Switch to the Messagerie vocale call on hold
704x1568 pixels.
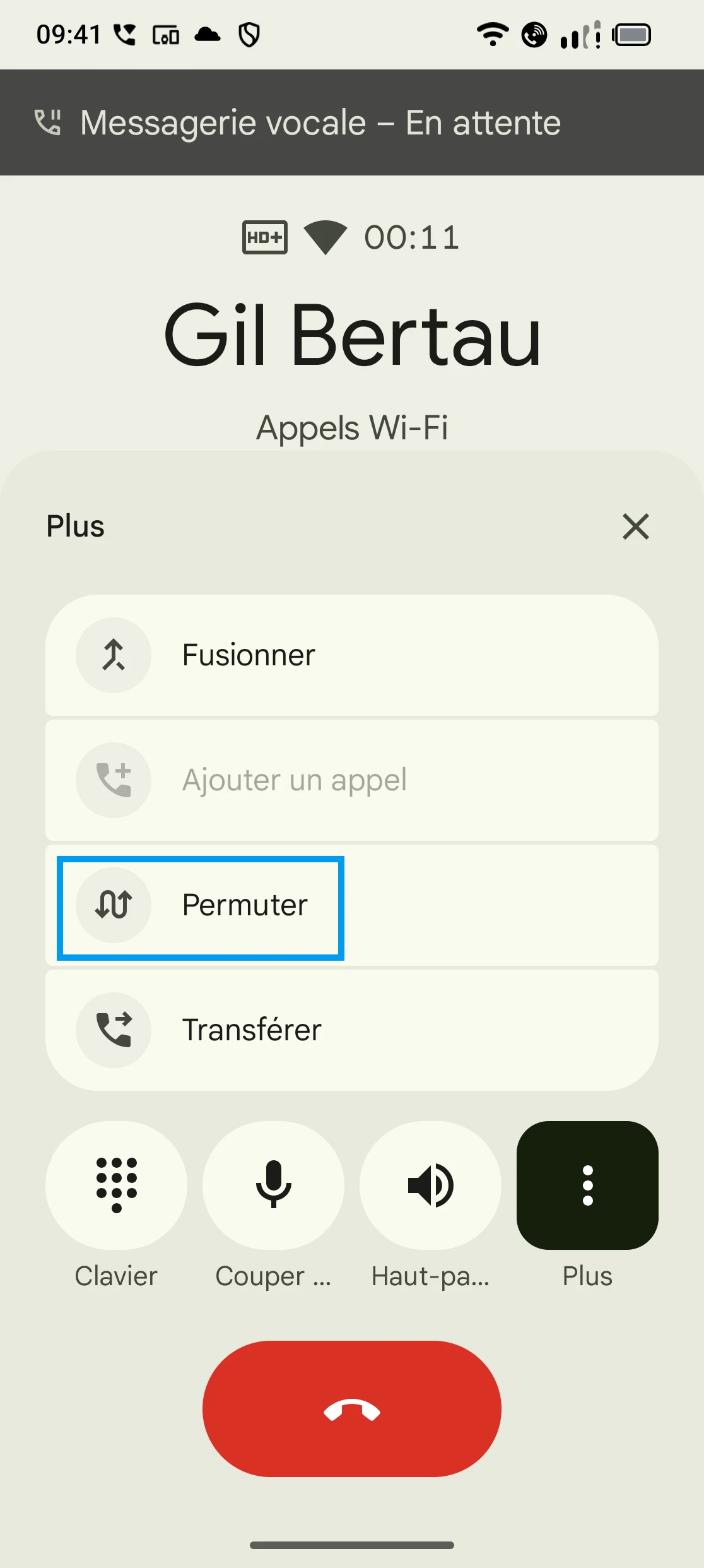pos(351,122)
